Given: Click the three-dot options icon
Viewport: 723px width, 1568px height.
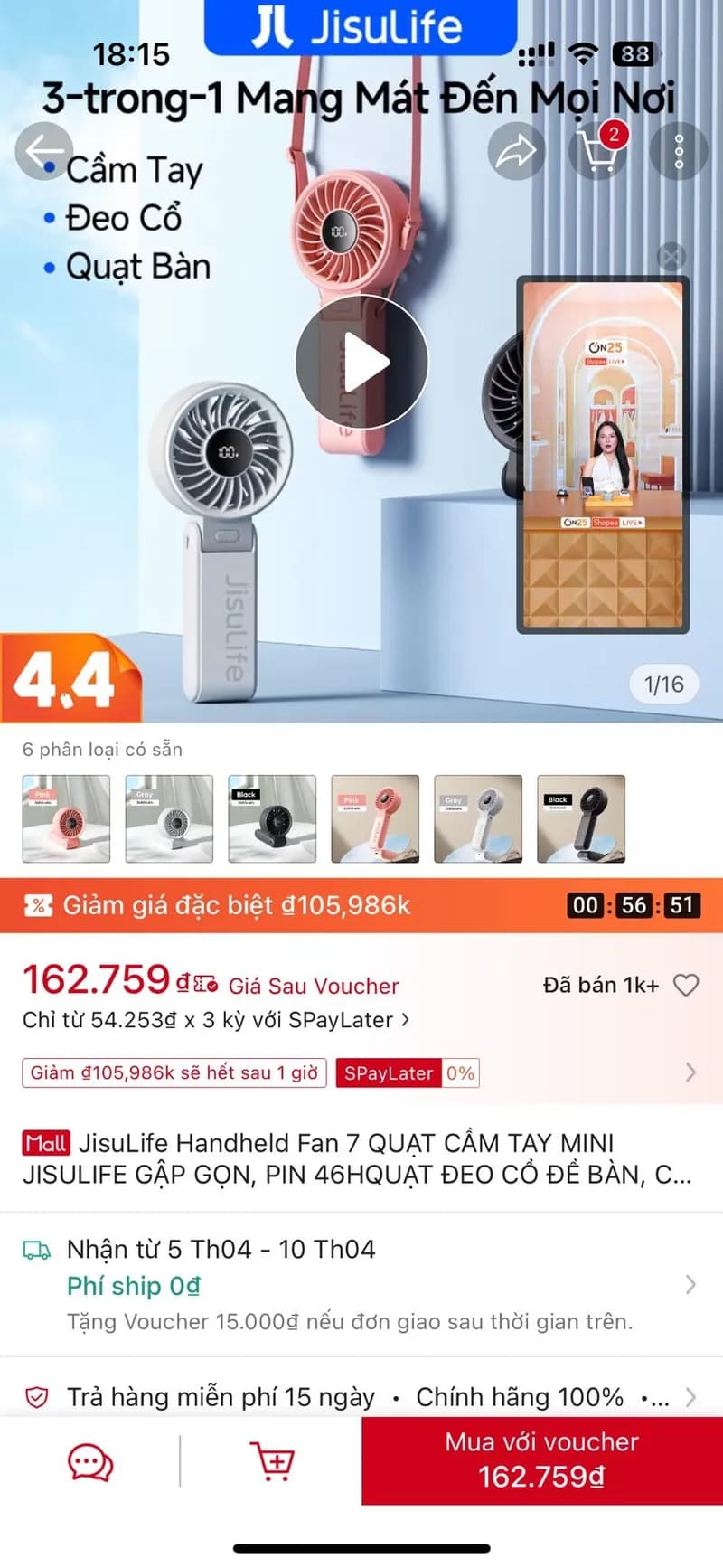Looking at the screenshot, I should [679, 151].
